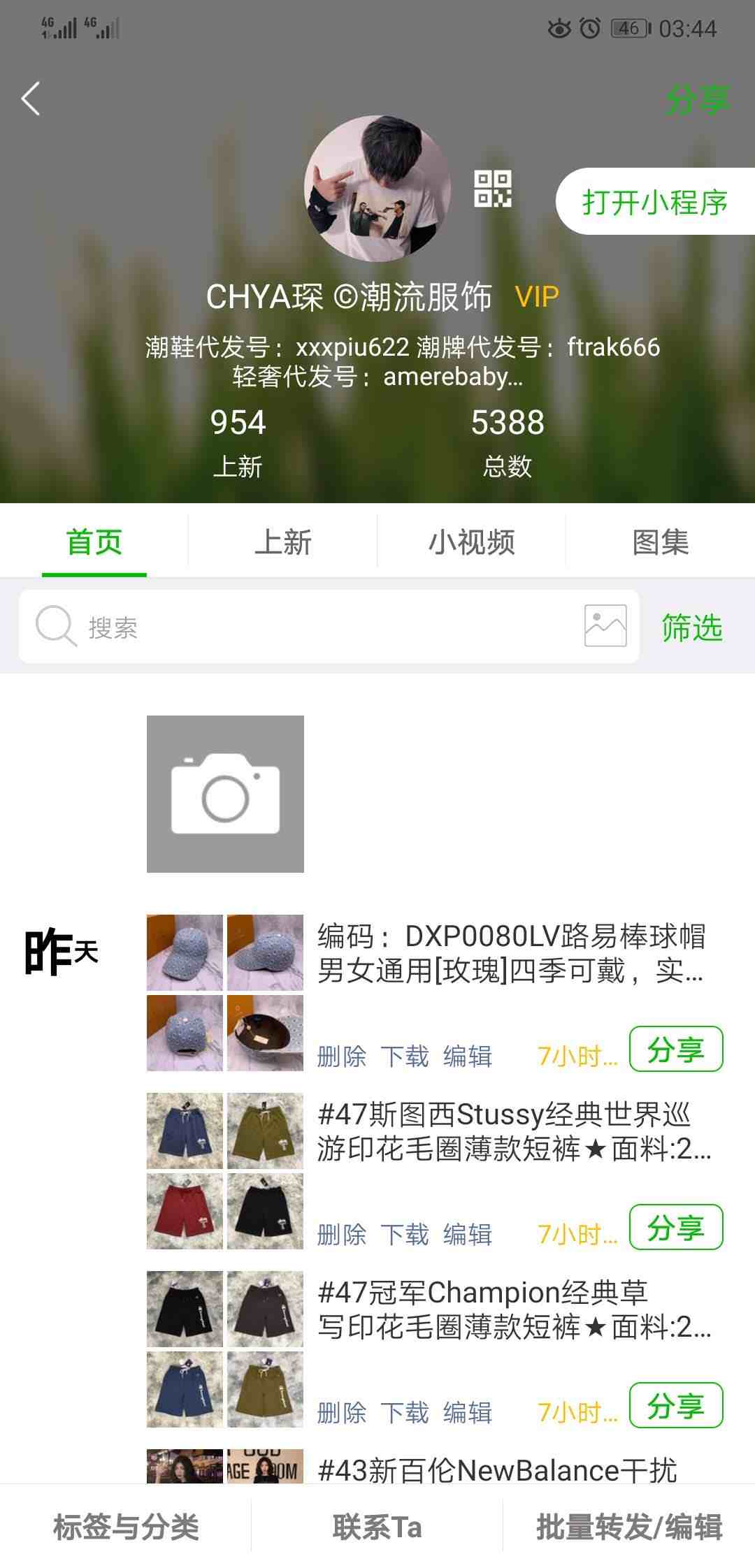This screenshot has width=755, height=1568.
Task: Open the 图集 tab
Action: pos(660,542)
